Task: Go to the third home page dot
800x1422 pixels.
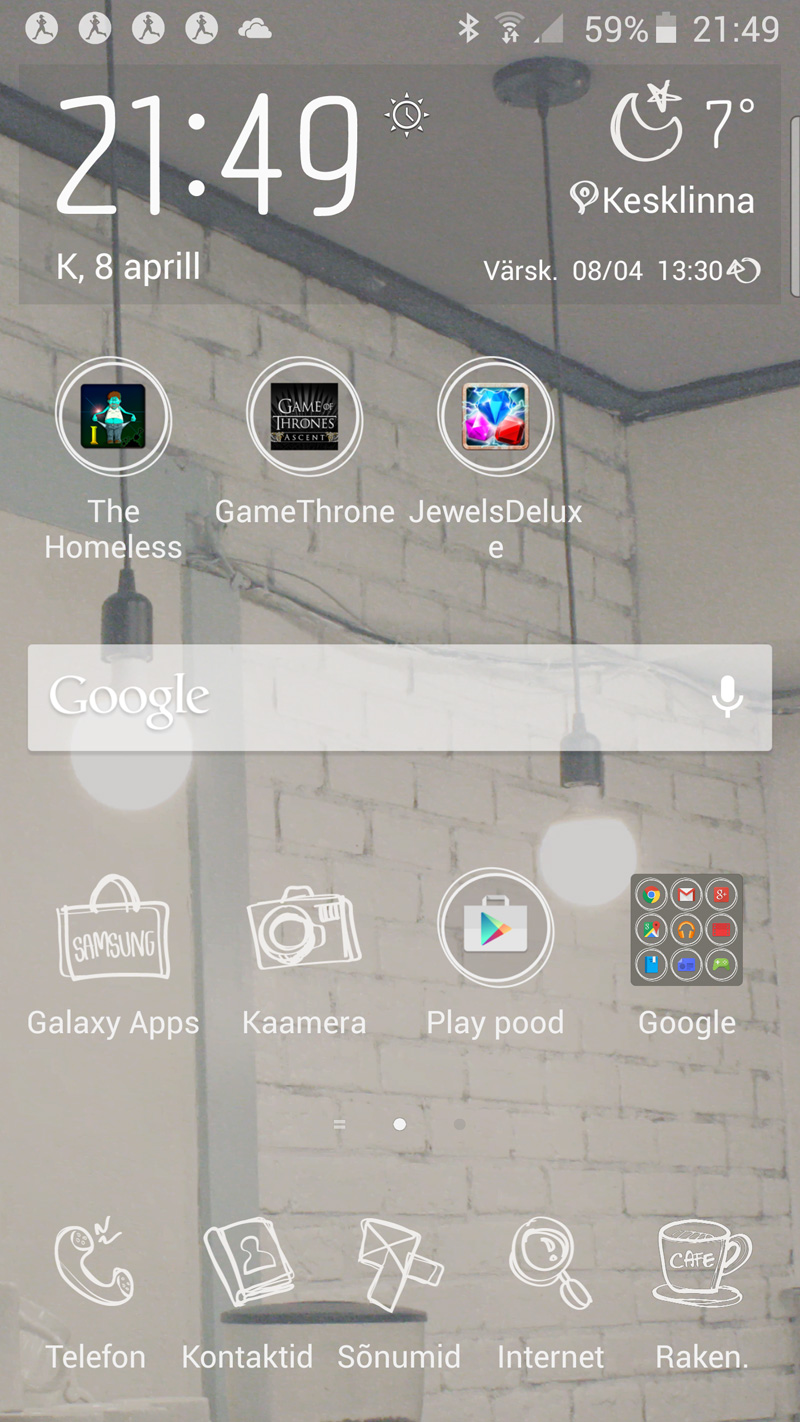Action: tap(460, 1124)
